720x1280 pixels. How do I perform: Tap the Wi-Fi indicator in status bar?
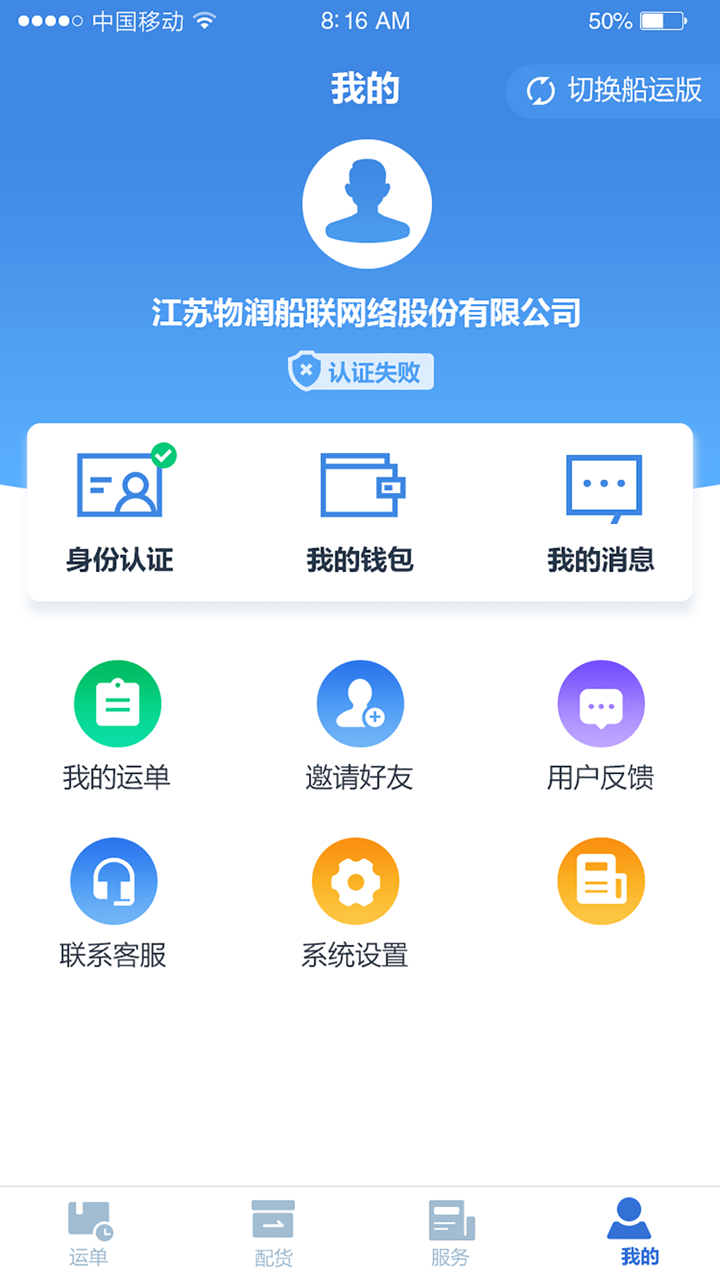205,20
